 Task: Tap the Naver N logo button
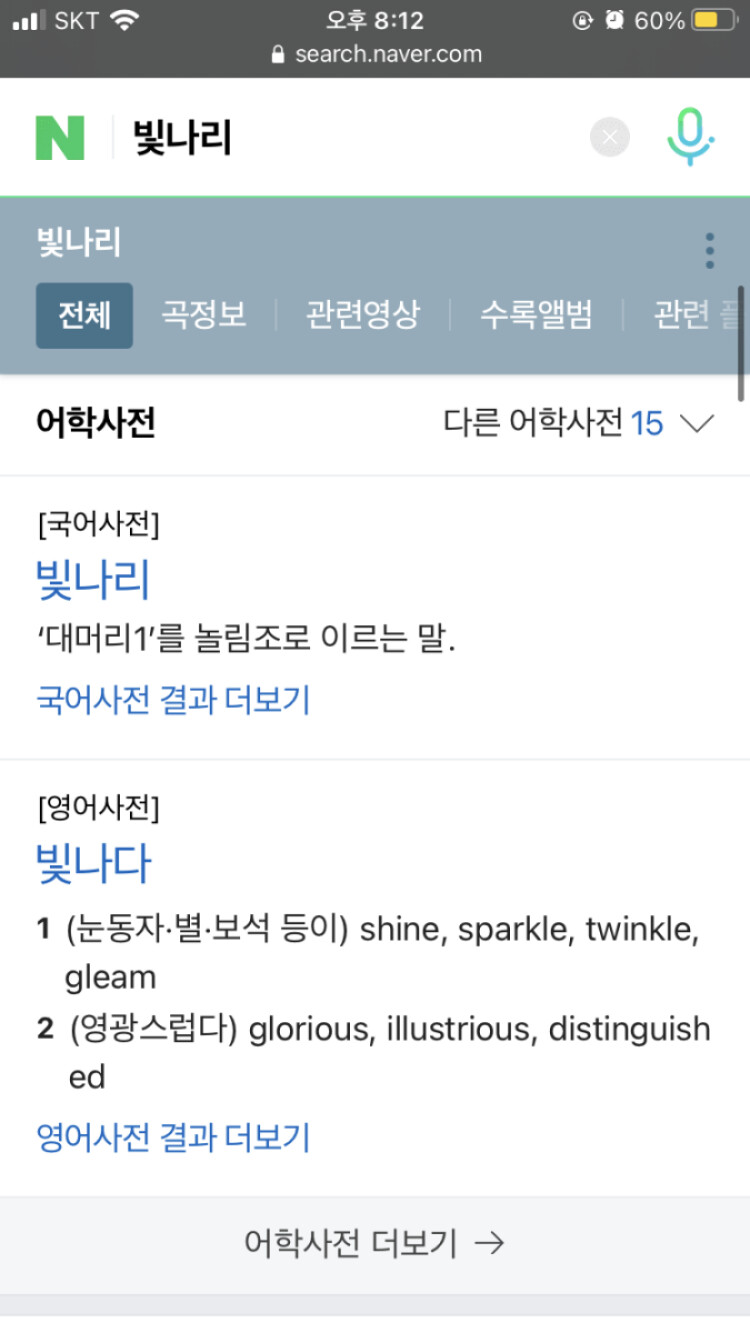60,137
